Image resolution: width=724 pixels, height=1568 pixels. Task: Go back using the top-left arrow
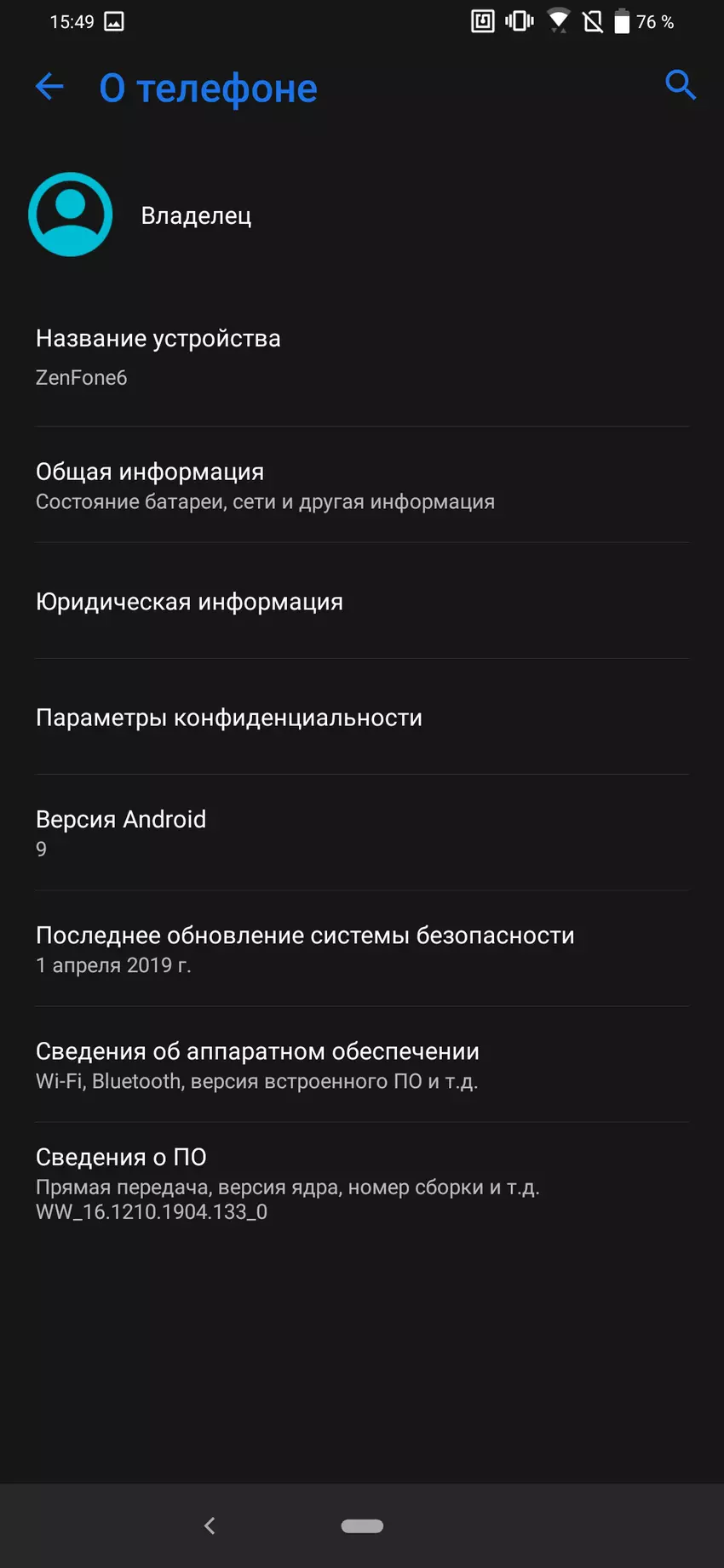click(49, 87)
